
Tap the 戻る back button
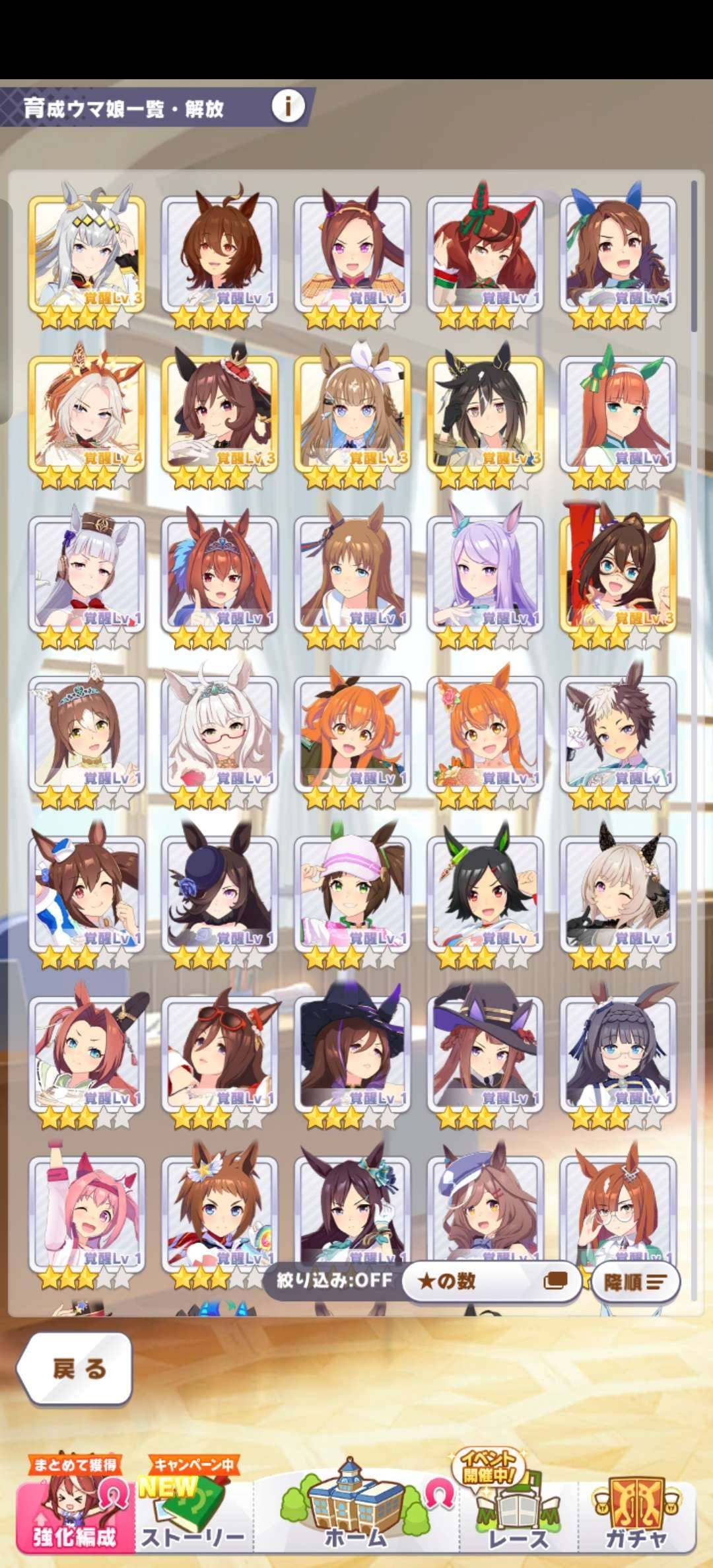pyautogui.click(x=75, y=1369)
